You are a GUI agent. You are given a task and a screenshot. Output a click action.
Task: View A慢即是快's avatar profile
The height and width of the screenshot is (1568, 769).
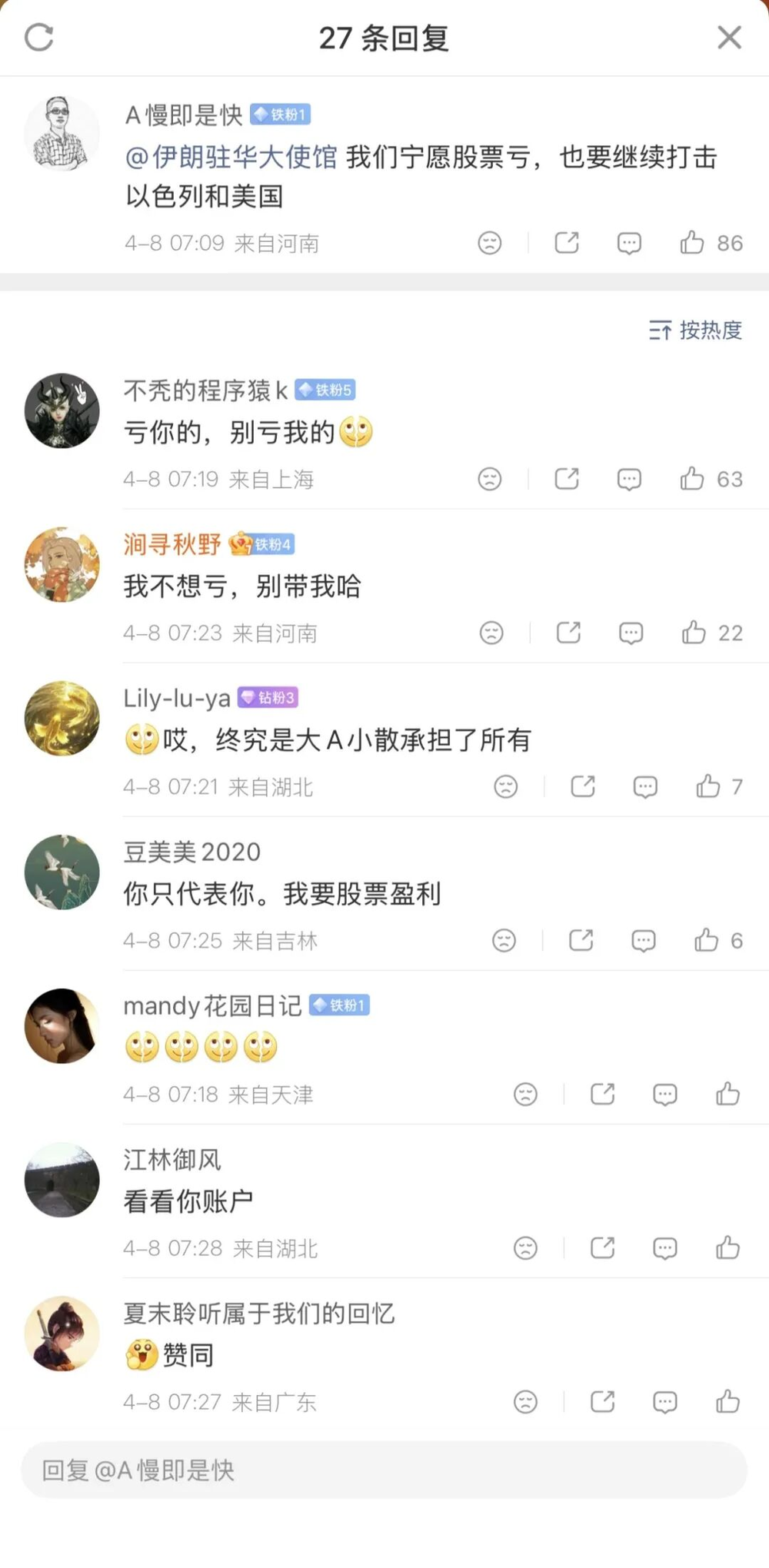(x=62, y=133)
